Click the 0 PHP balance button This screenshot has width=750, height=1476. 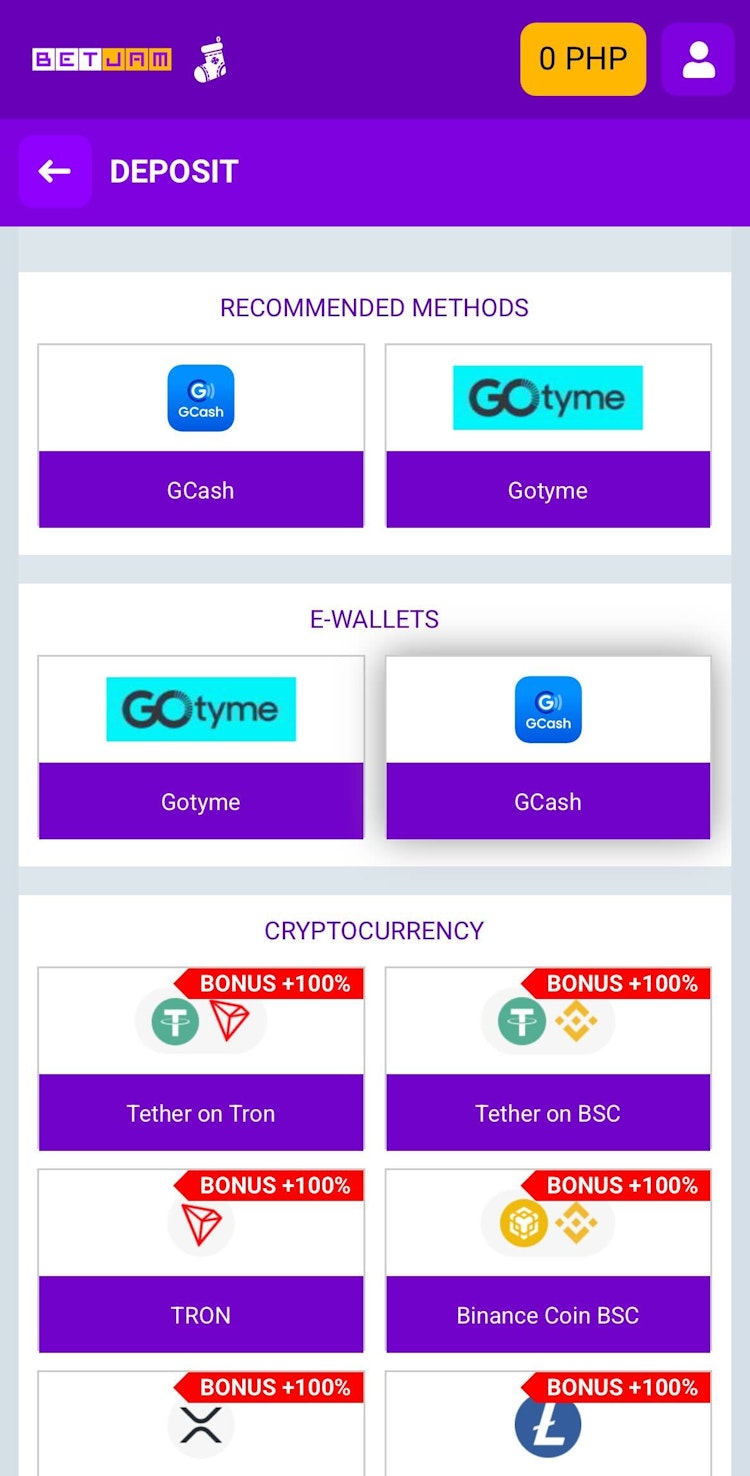pos(583,59)
